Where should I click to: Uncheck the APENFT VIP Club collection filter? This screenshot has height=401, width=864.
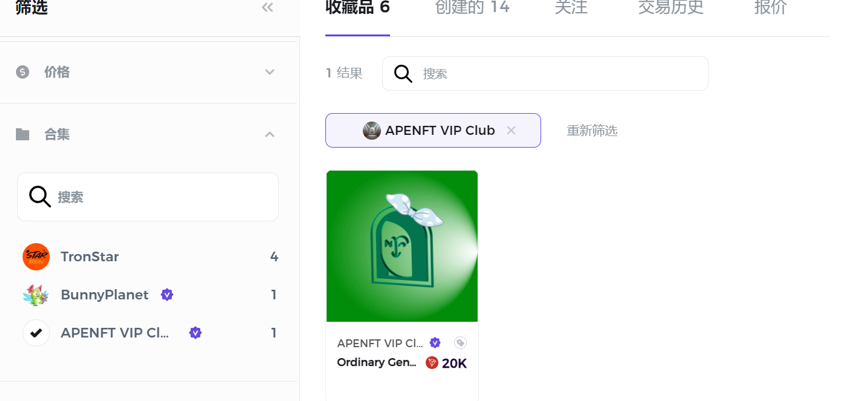[37, 333]
